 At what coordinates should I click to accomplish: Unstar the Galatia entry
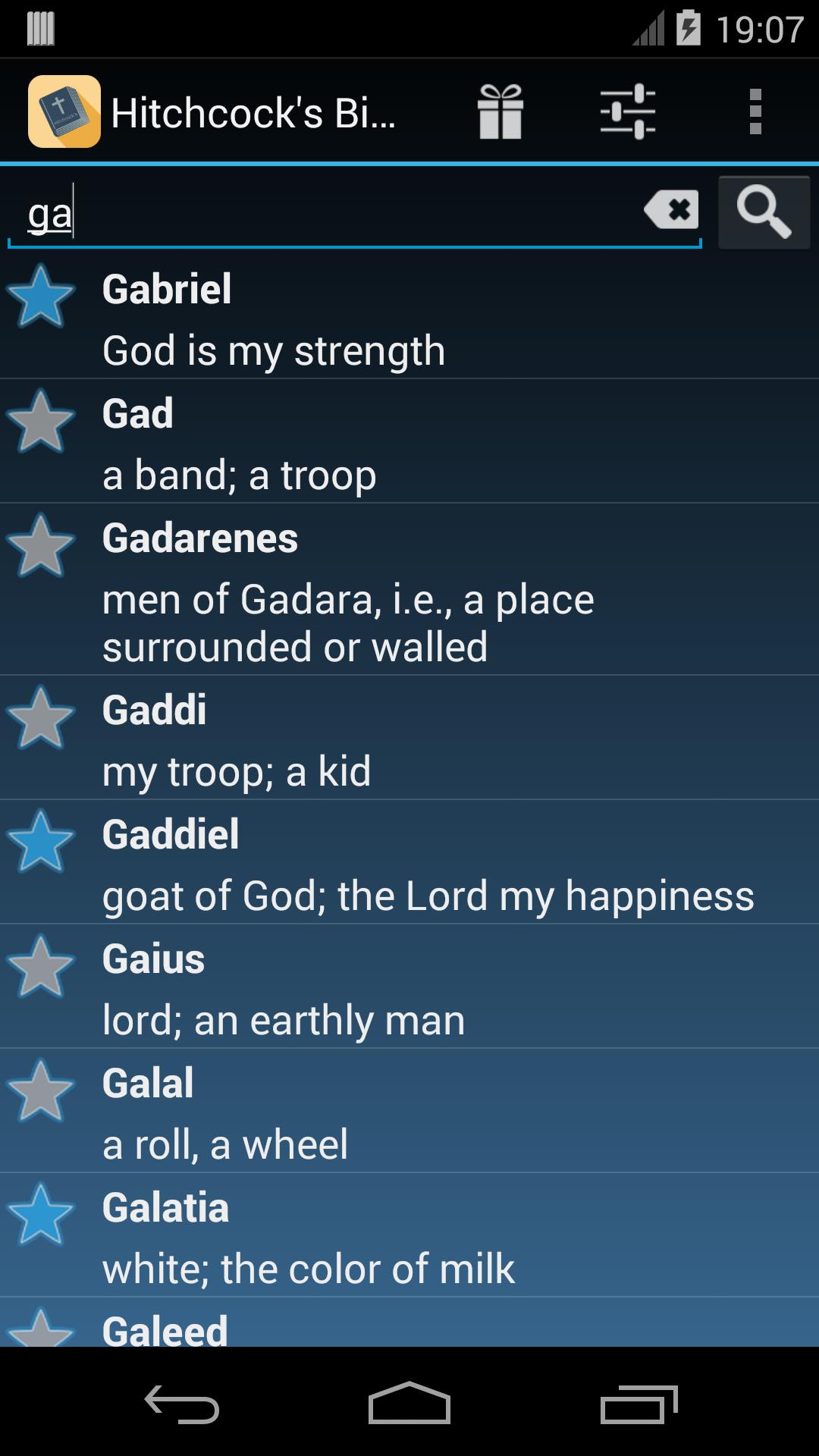point(41,1216)
